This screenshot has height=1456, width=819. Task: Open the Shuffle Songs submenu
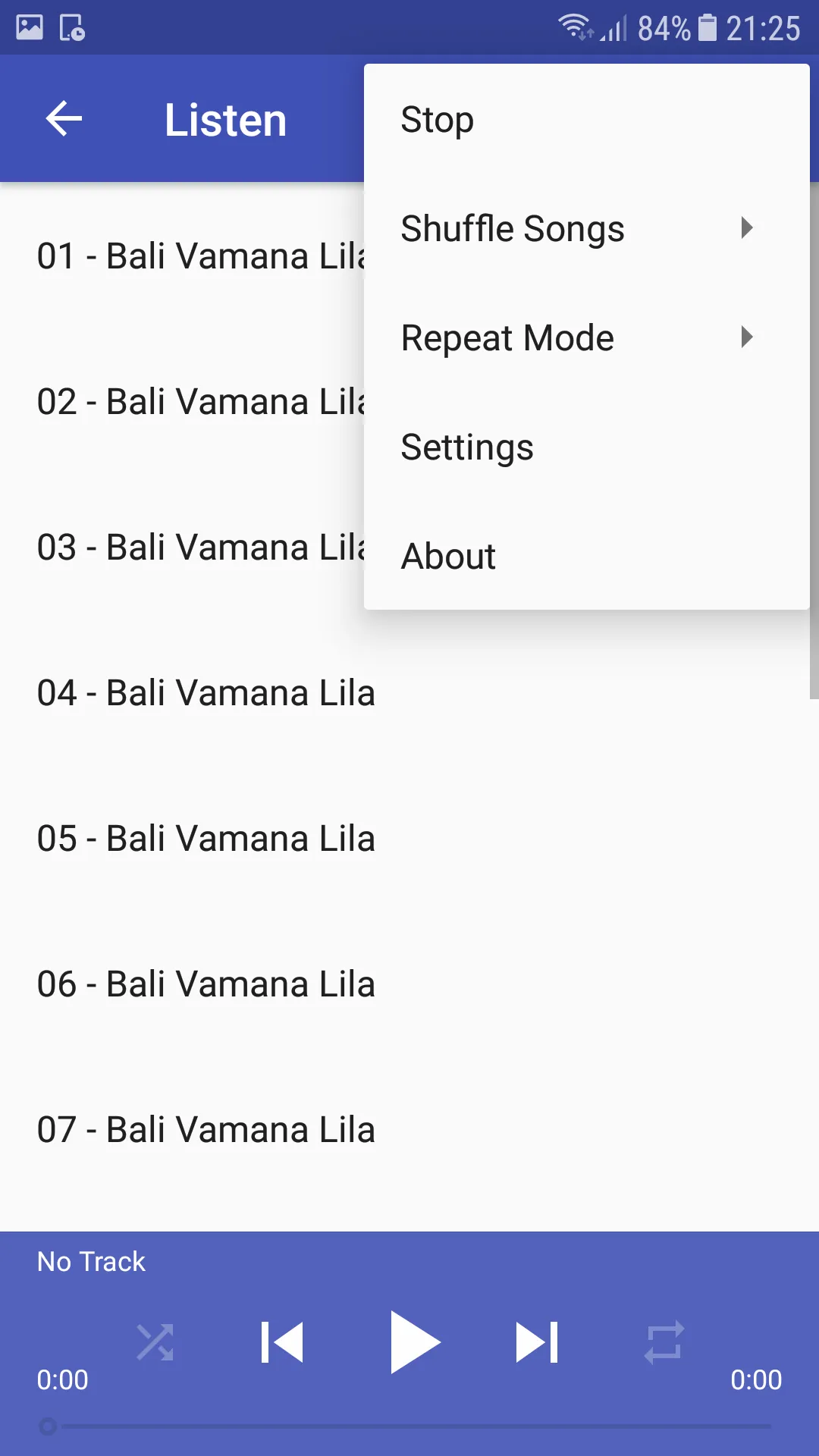point(587,228)
